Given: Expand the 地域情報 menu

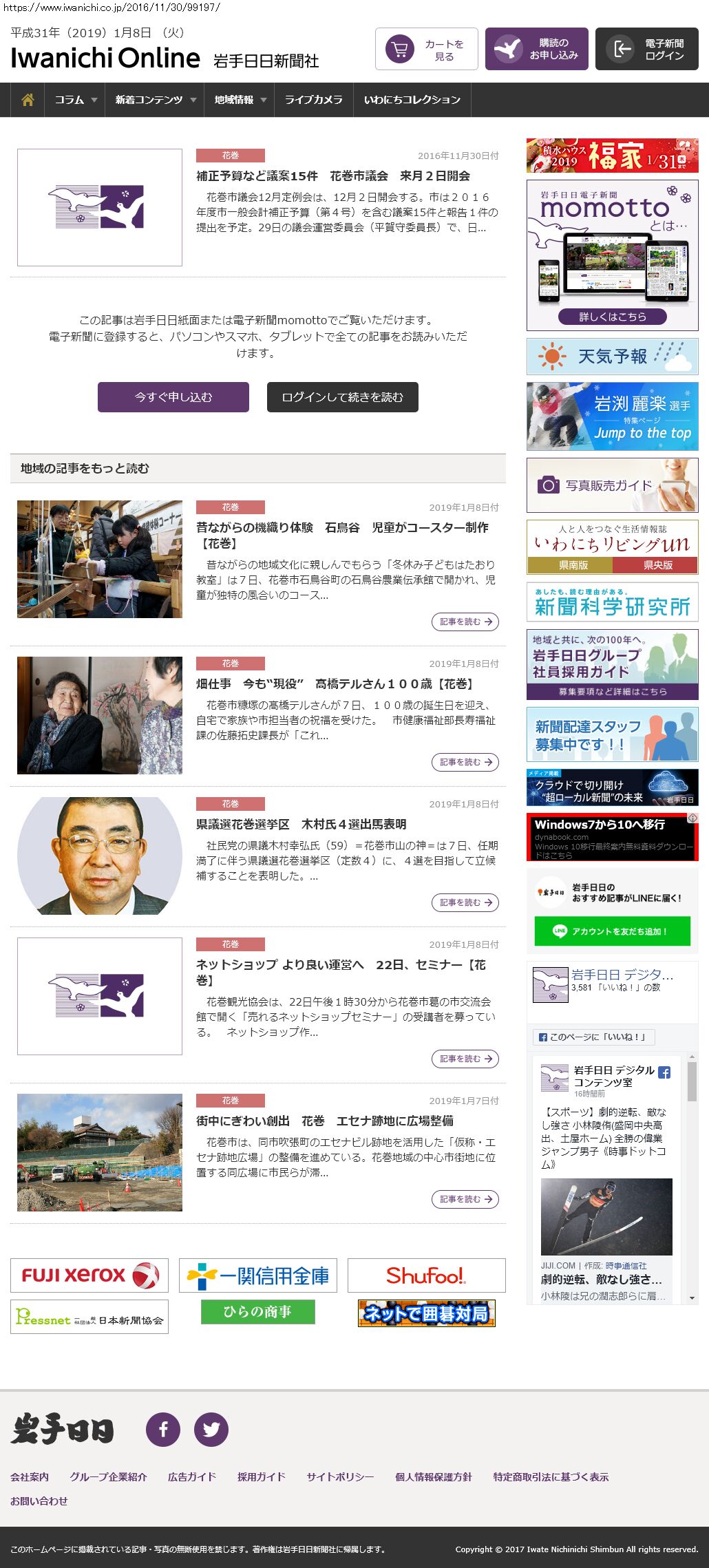Looking at the screenshot, I should [240, 100].
